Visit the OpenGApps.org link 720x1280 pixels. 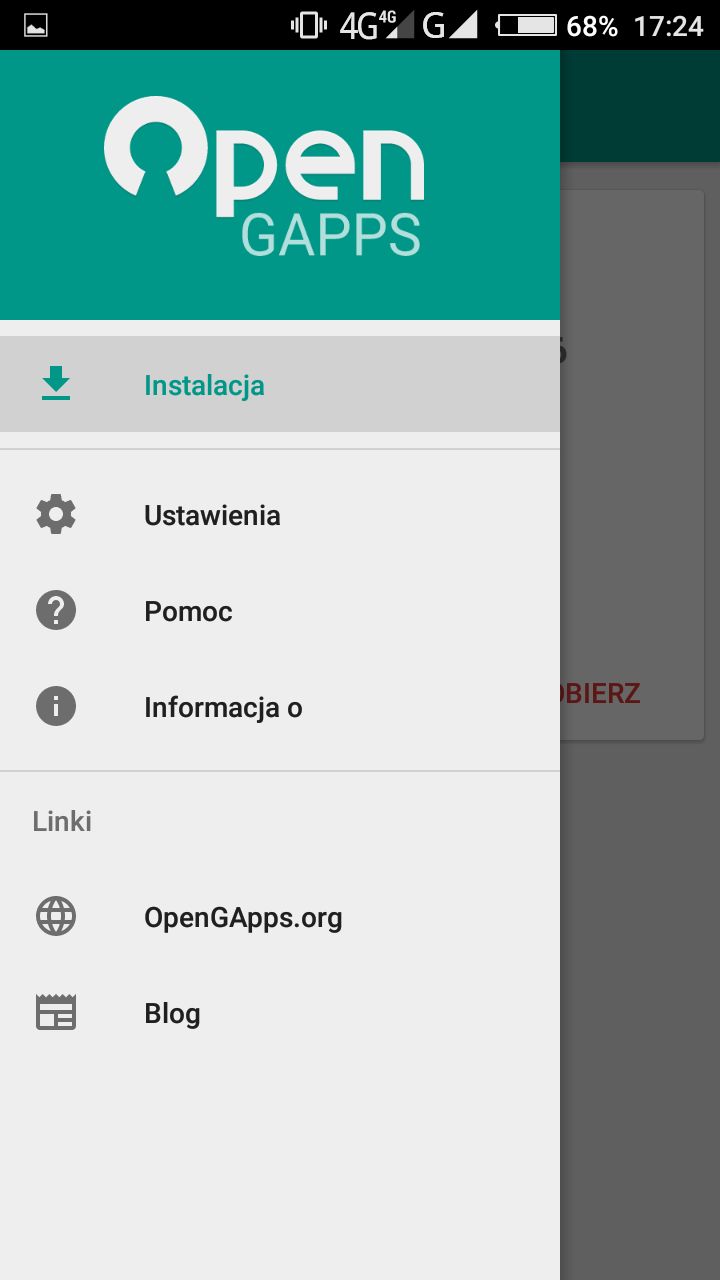click(280, 917)
